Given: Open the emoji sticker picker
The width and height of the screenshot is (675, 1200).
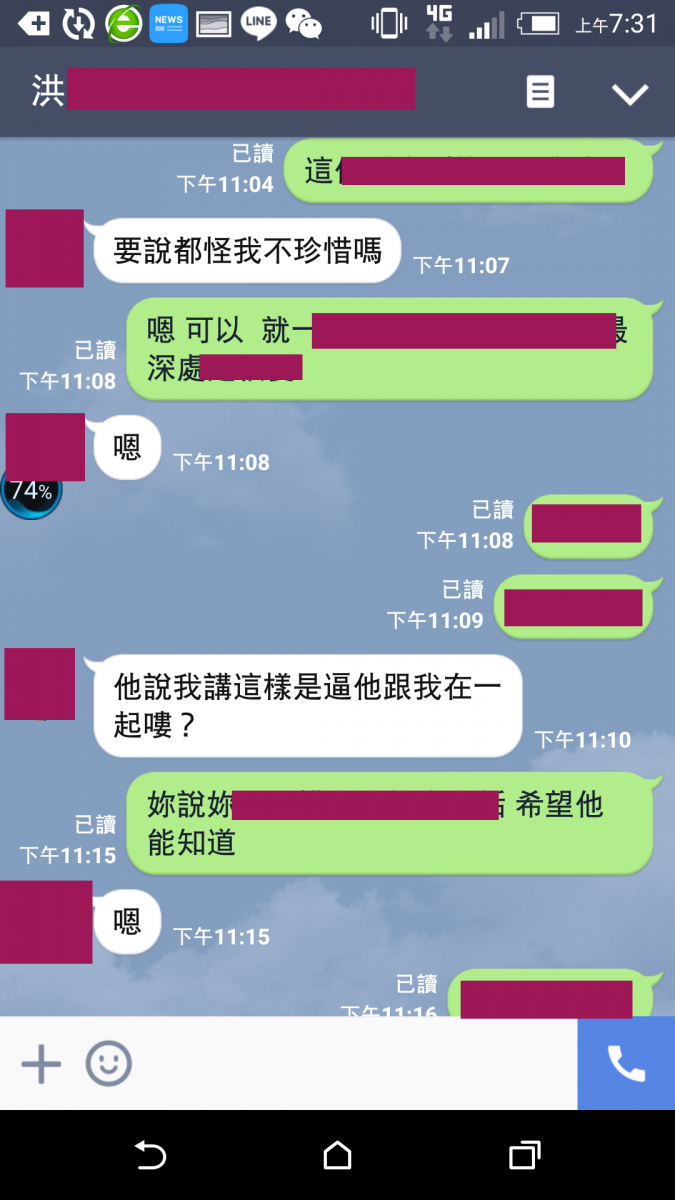Looking at the screenshot, I should 108,1064.
